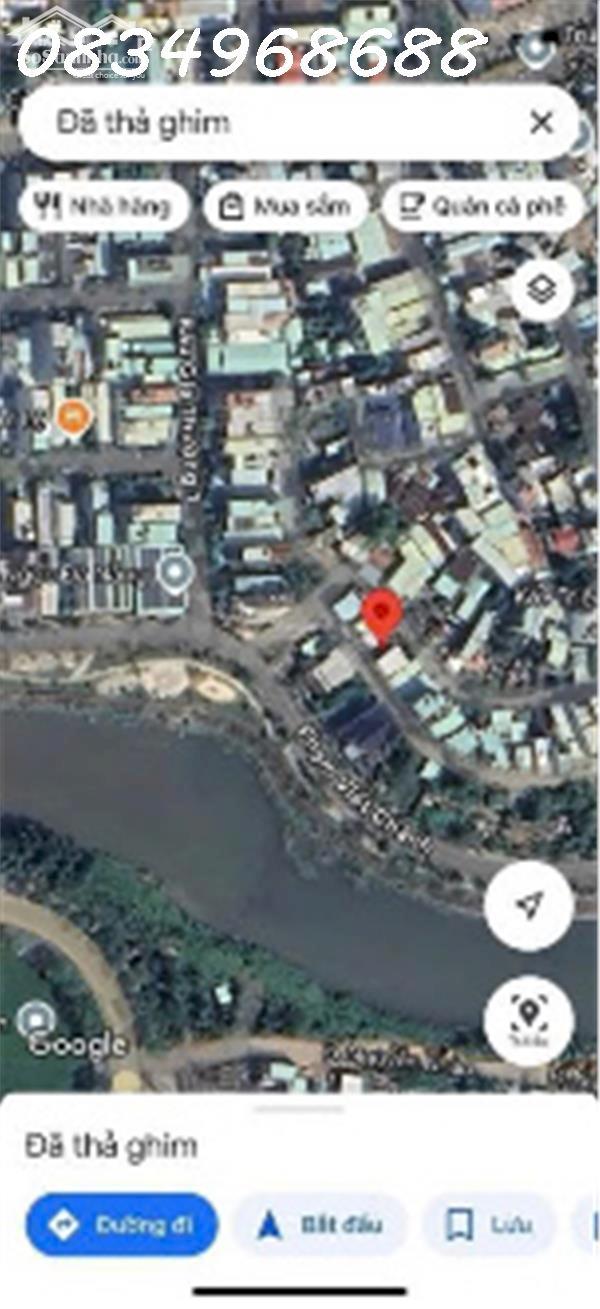Get directions with Đường đi
The height and width of the screenshot is (1309, 600).
tap(121, 1224)
